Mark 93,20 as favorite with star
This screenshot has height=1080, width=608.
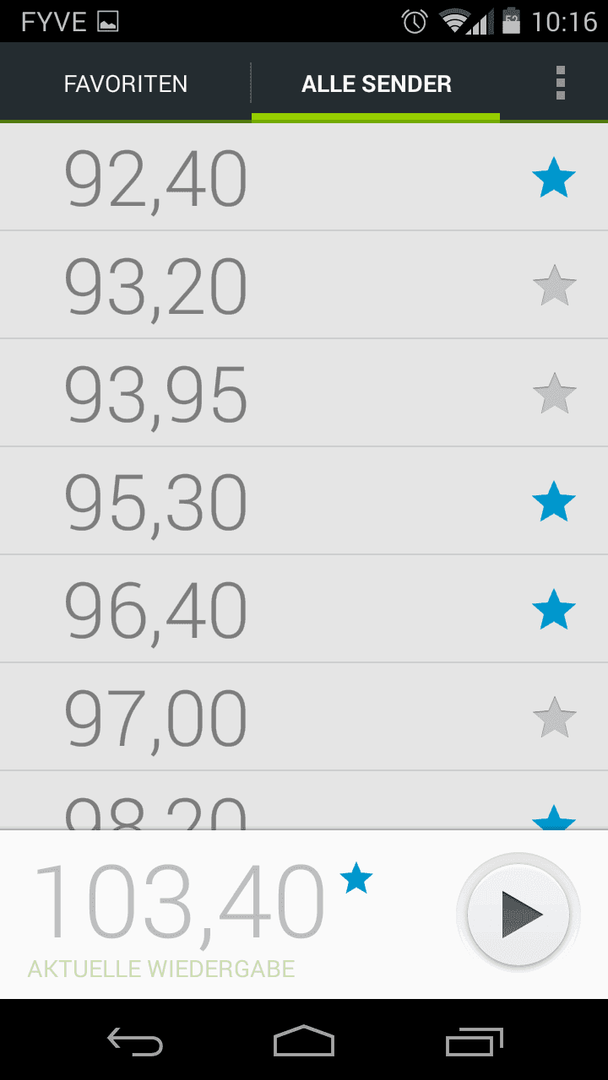pos(554,286)
